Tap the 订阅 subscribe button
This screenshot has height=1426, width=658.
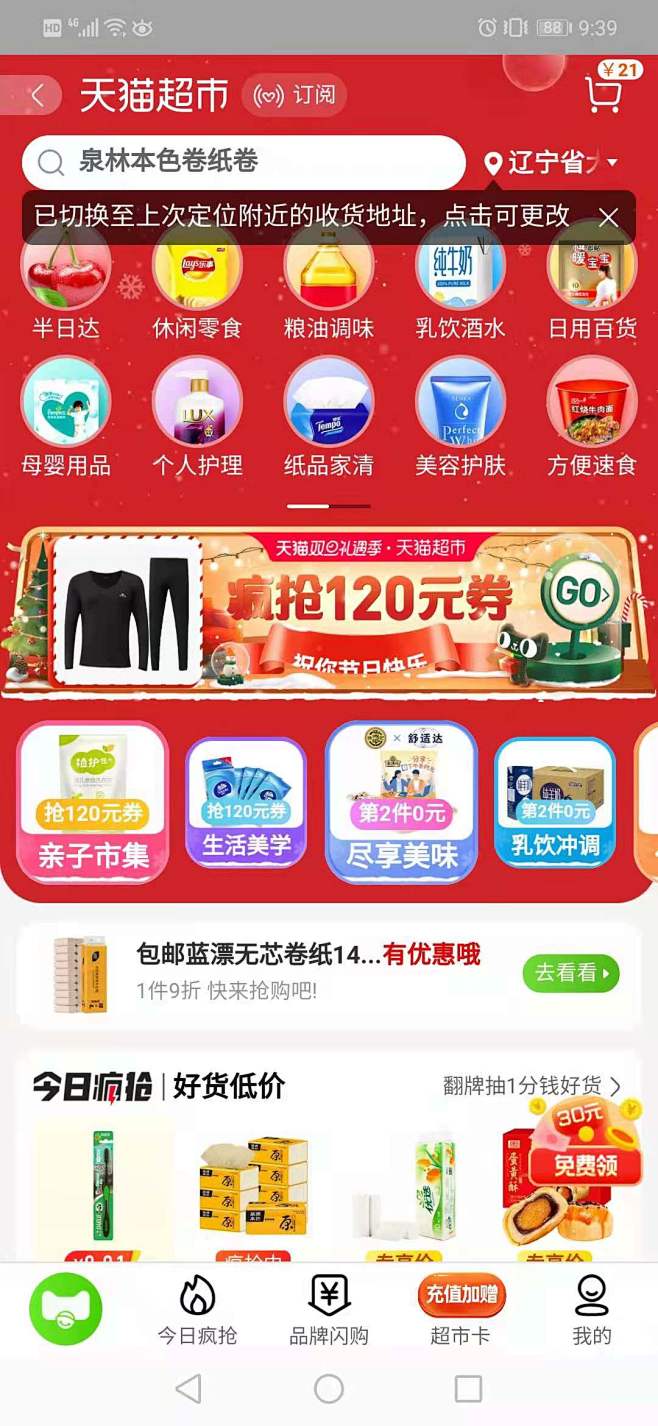click(x=294, y=96)
